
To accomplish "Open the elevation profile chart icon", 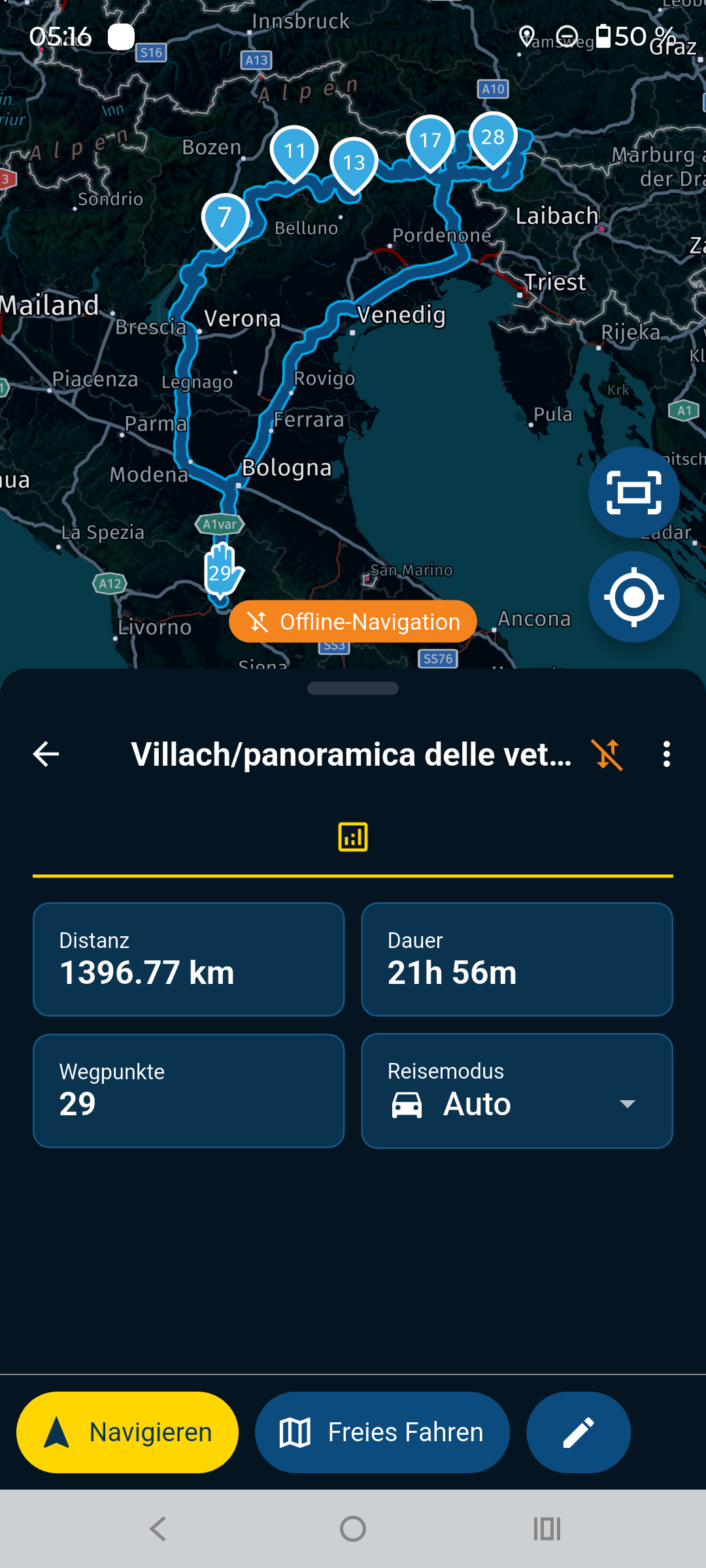I will tap(352, 836).
